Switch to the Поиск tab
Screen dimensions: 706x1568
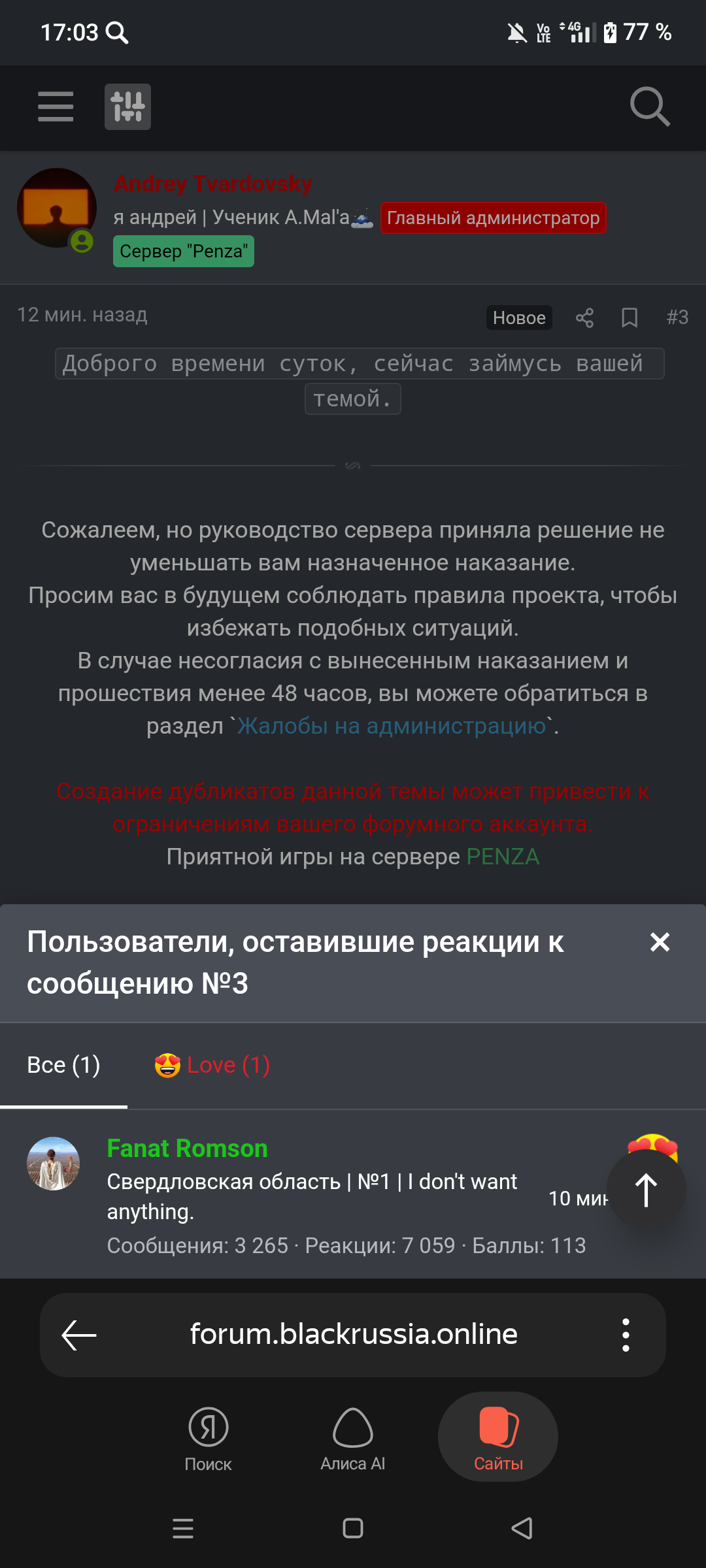click(208, 1437)
